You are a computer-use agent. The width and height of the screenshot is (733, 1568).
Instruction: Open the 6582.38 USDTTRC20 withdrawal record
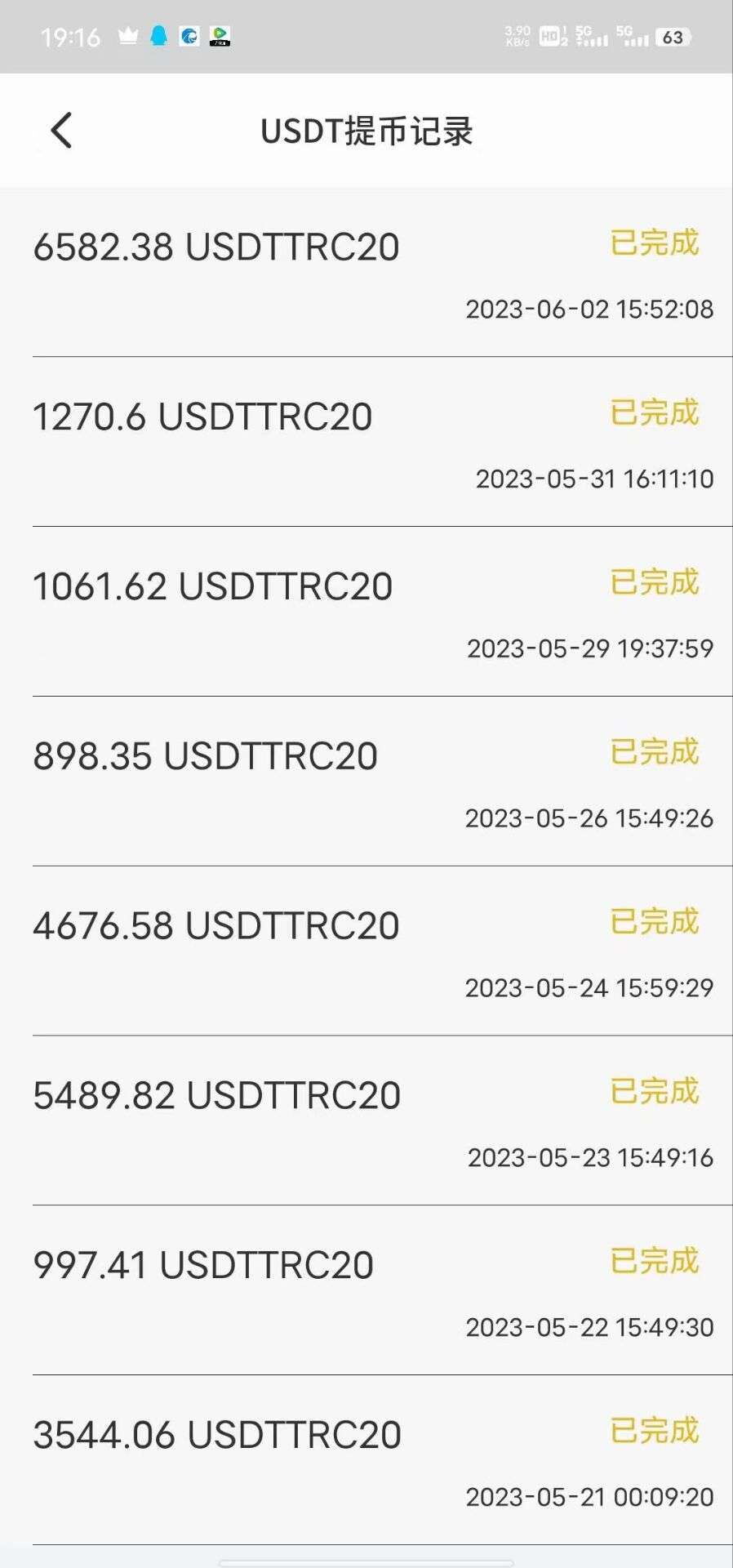(x=366, y=272)
